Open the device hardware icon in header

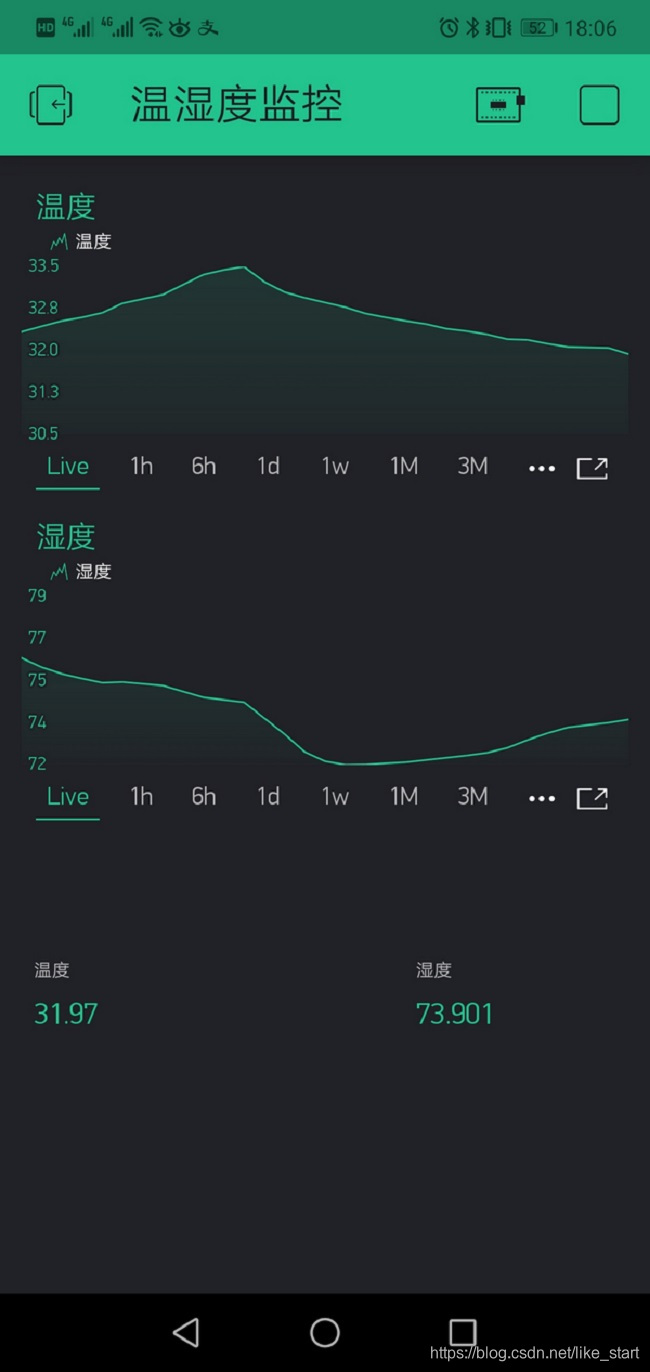pyautogui.click(x=500, y=104)
